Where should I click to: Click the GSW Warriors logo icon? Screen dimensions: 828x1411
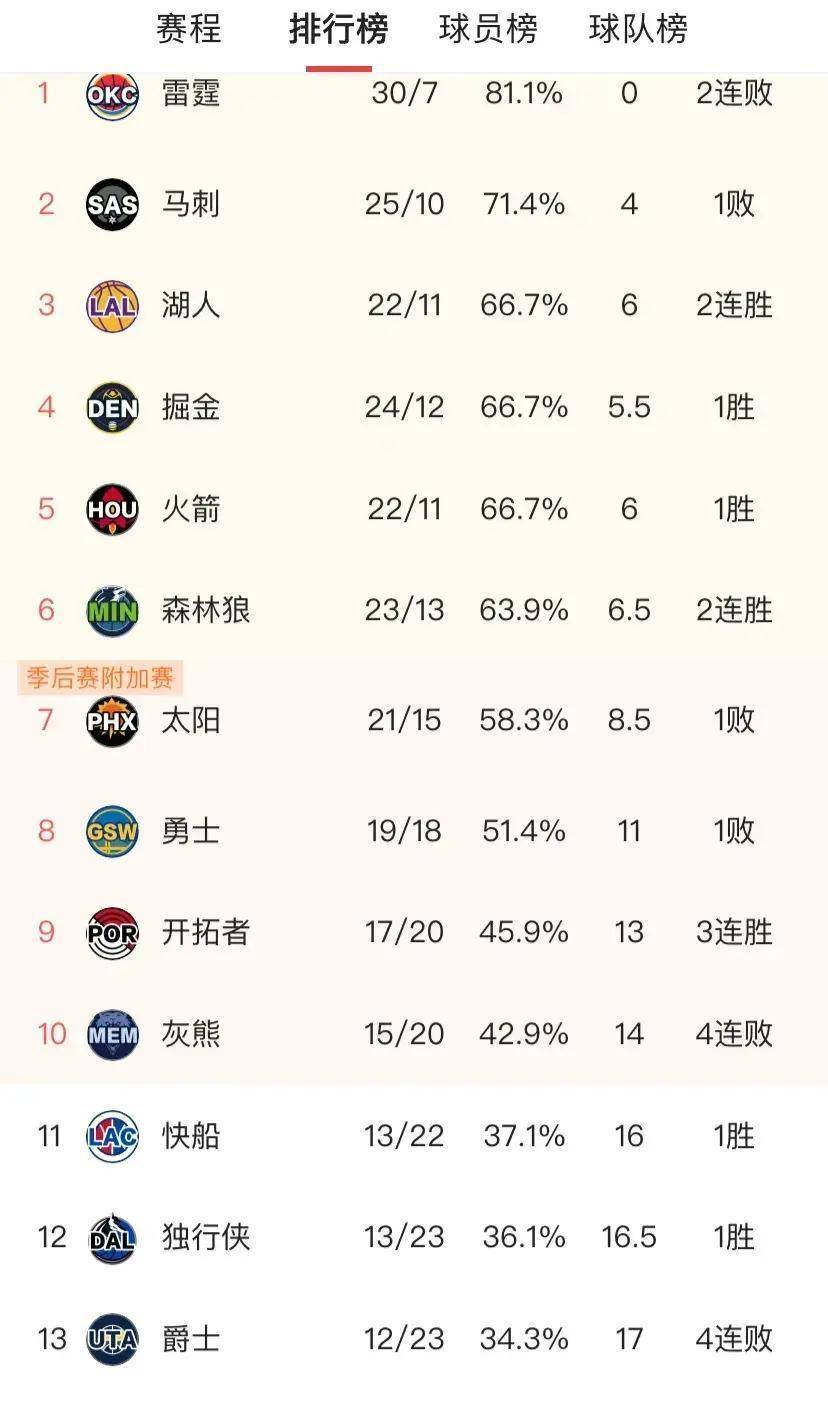point(112,829)
